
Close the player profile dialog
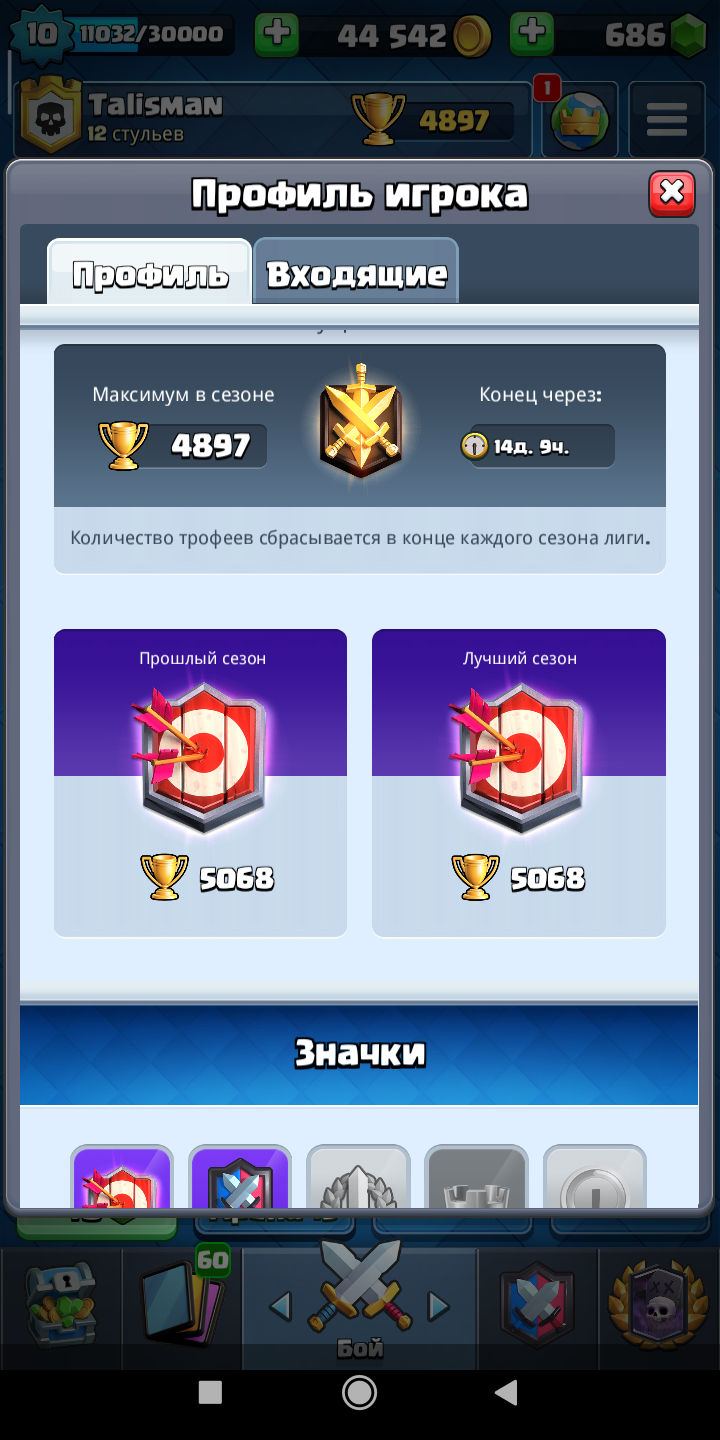[x=672, y=193]
